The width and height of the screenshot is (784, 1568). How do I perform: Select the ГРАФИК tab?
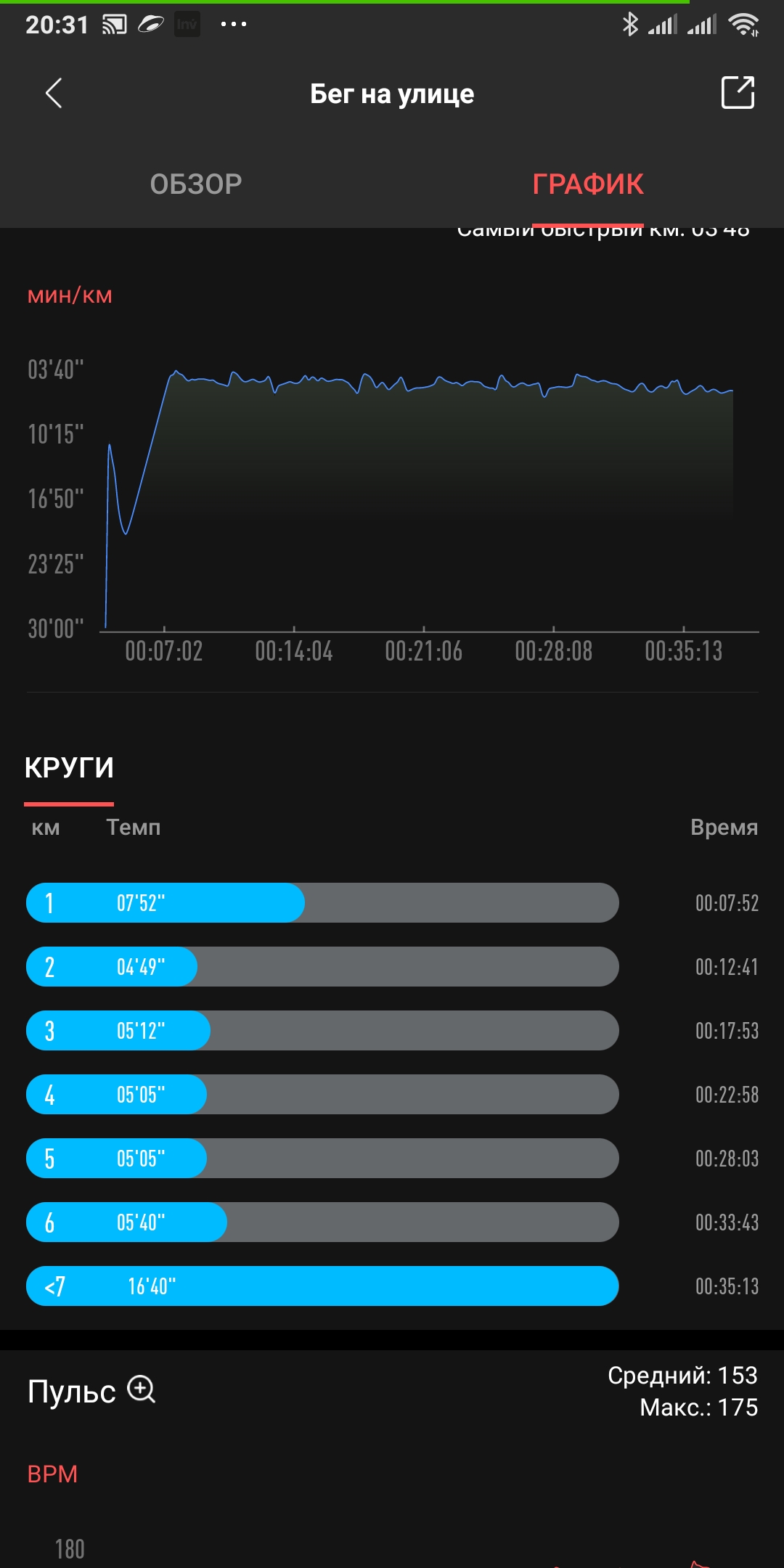[x=587, y=184]
